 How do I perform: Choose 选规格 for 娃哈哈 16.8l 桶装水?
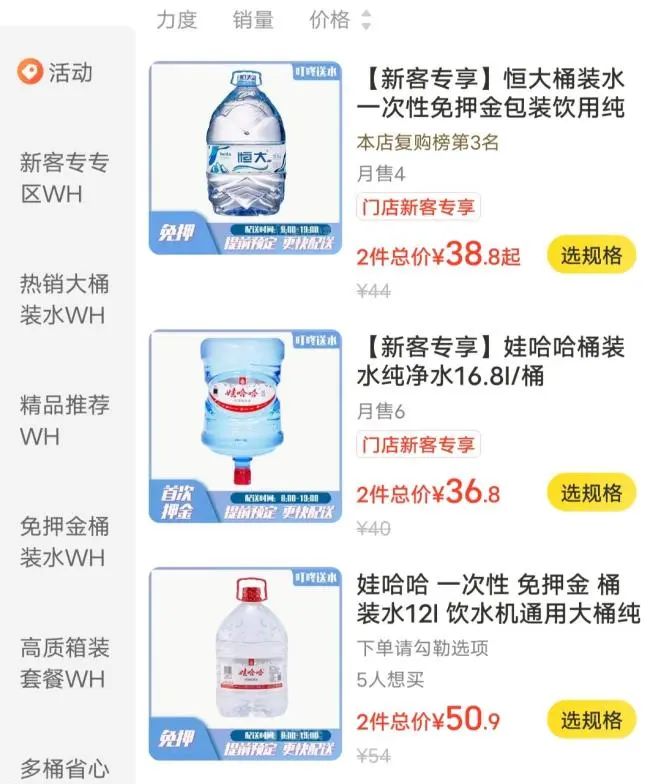tap(591, 492)
